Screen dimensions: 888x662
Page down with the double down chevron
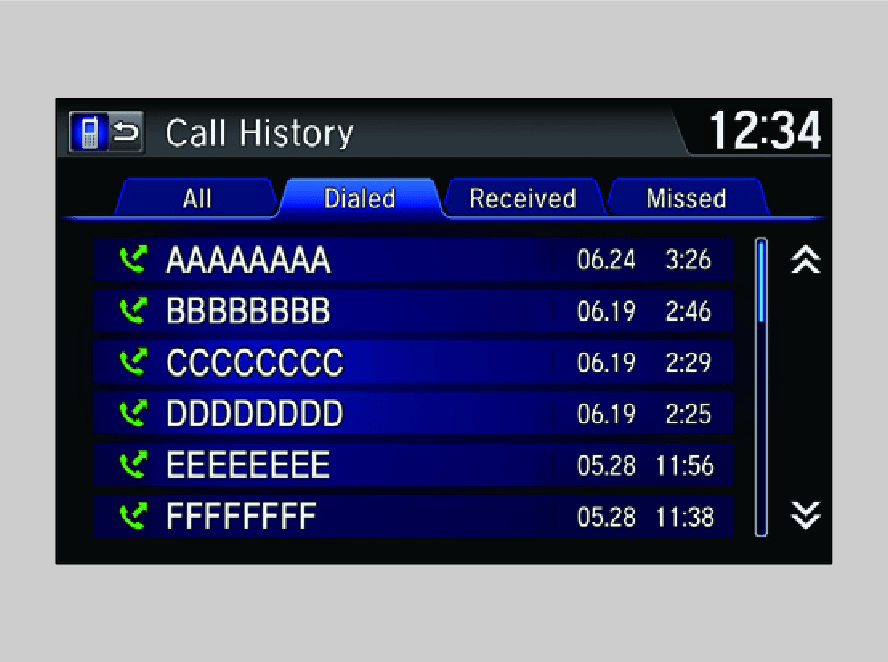click(x=805, y=516)
